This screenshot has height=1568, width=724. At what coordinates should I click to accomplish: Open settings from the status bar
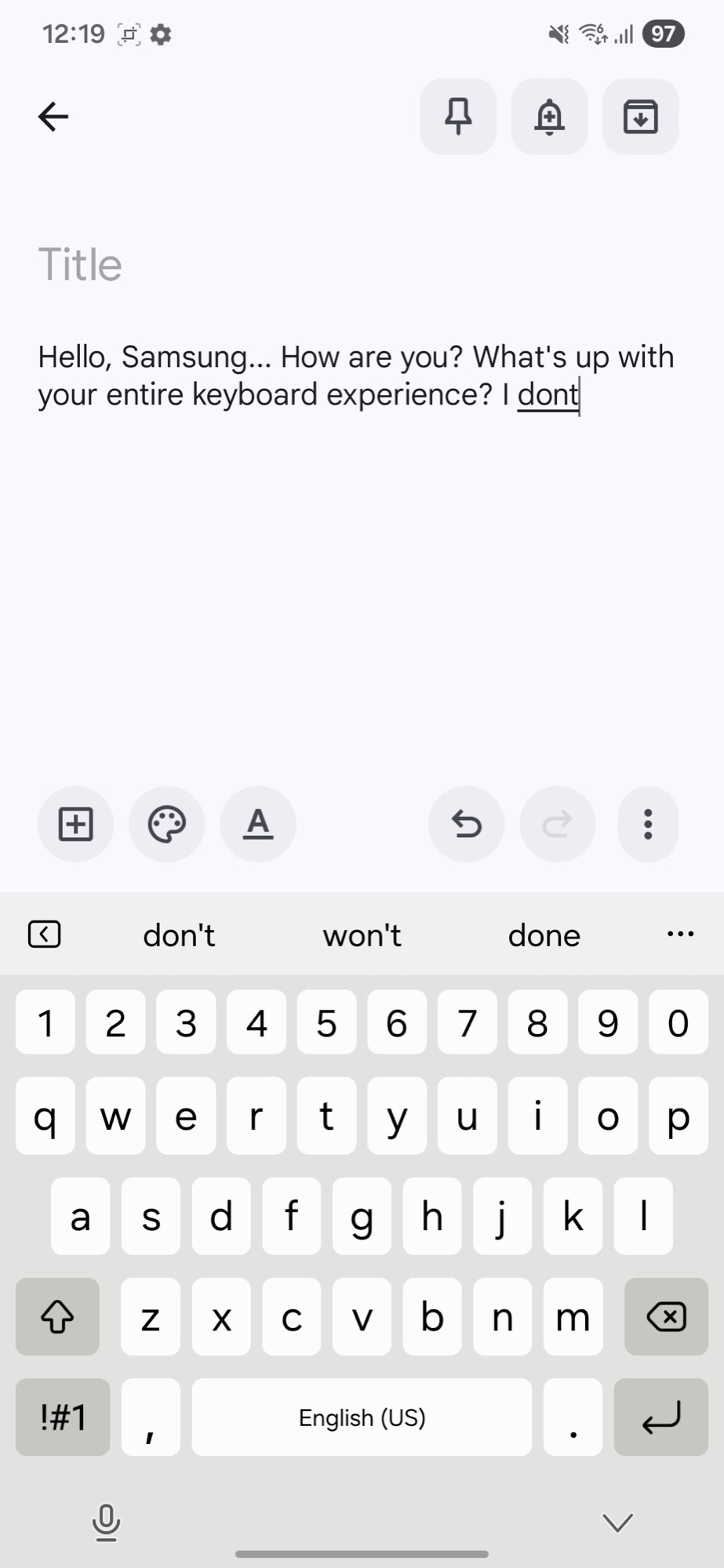(160, 34)
